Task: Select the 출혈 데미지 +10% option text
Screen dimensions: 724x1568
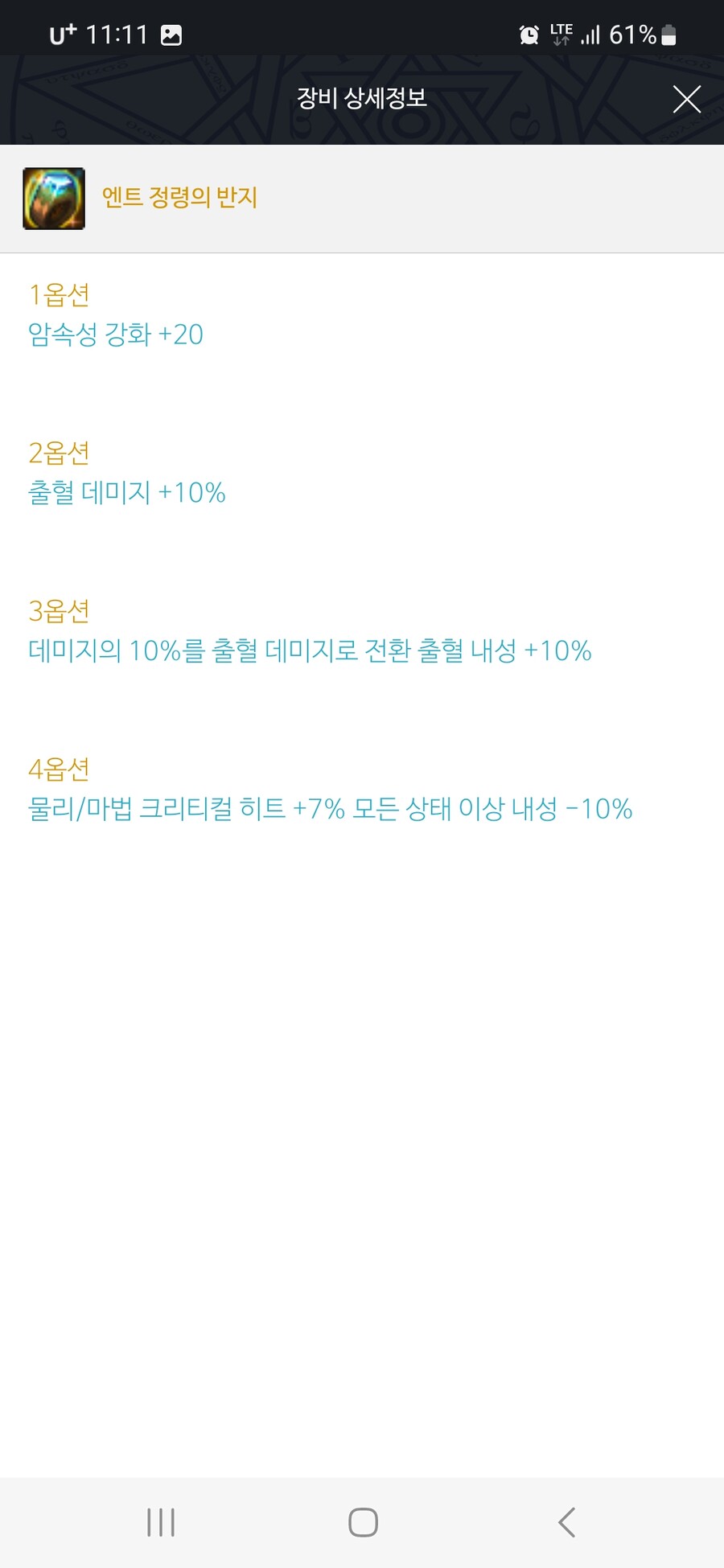Action: (125, 493)
